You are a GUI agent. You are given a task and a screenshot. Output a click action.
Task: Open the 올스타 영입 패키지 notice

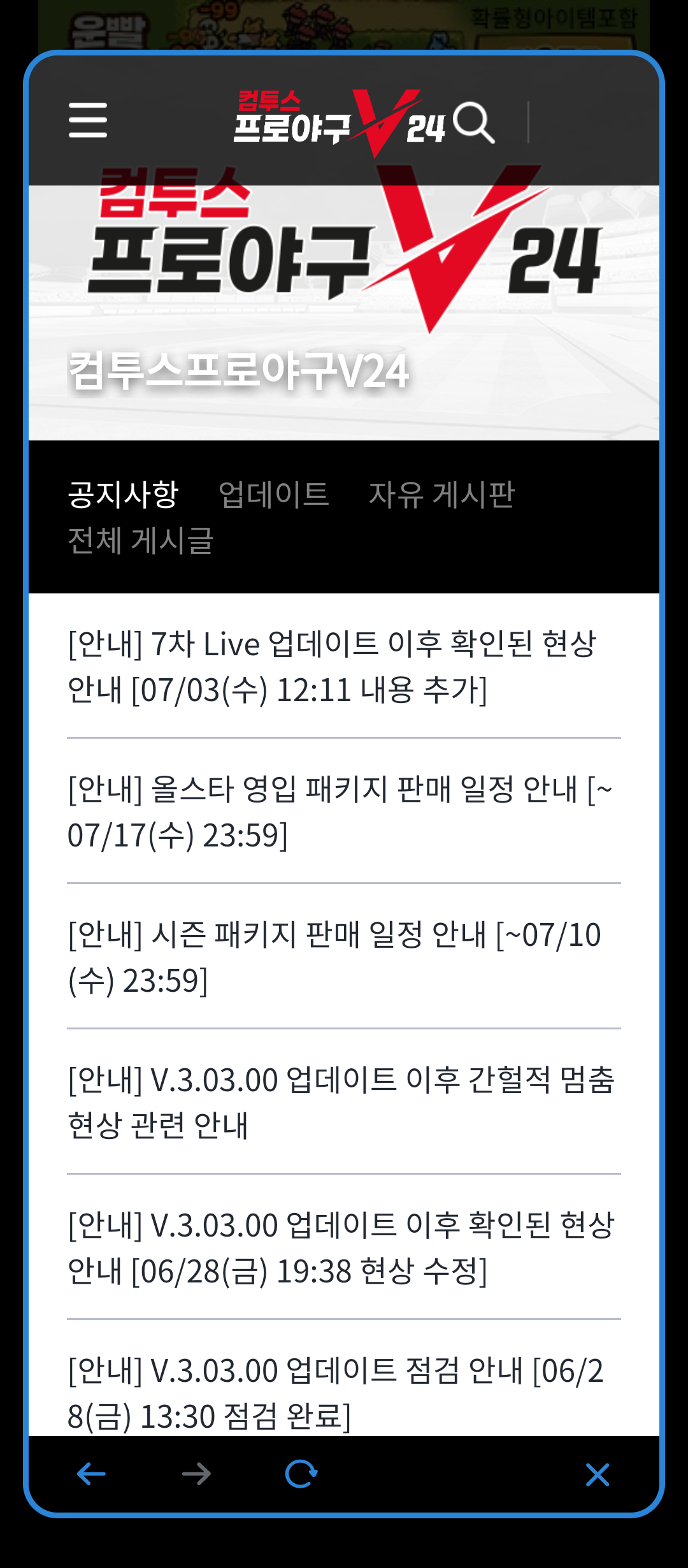click(x=344, y=811)
